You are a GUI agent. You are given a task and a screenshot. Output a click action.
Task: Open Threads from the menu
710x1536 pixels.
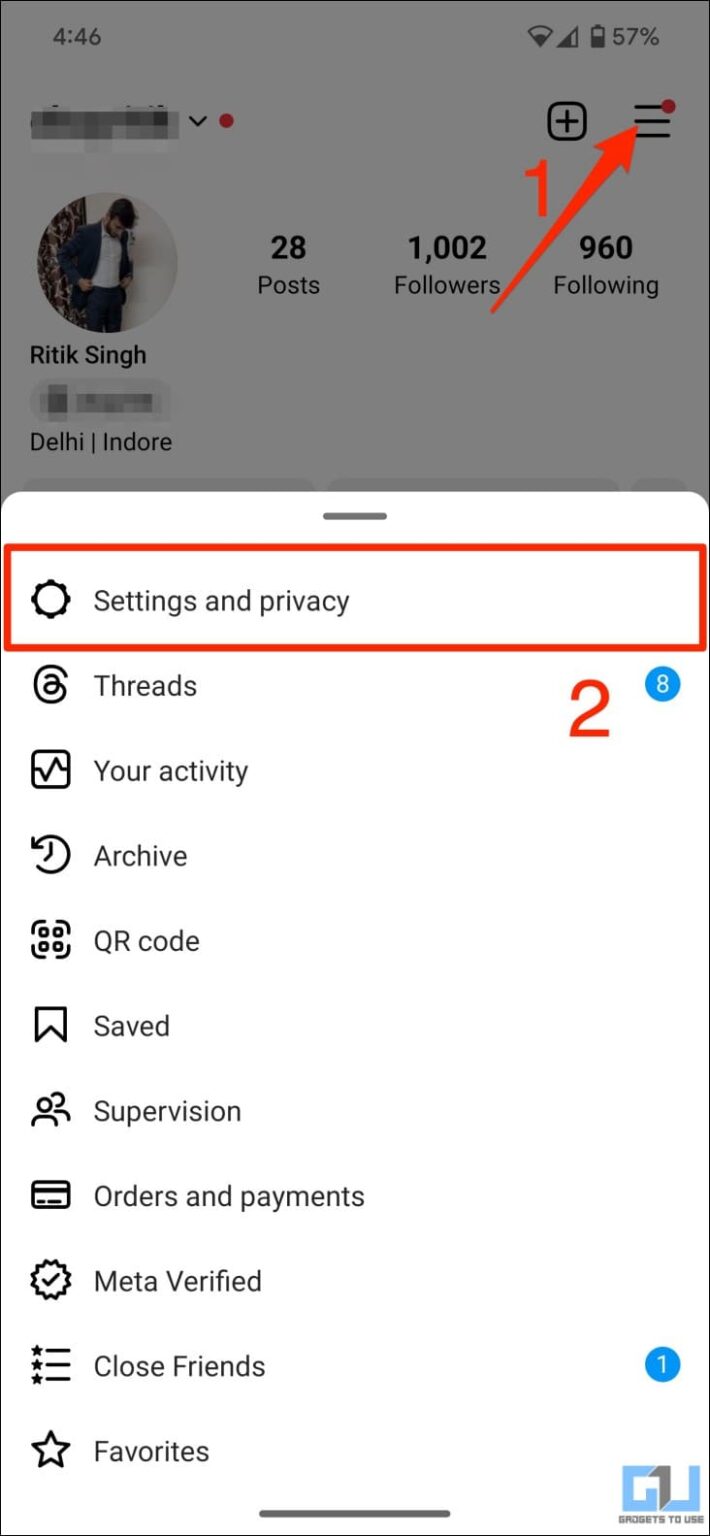145,686
